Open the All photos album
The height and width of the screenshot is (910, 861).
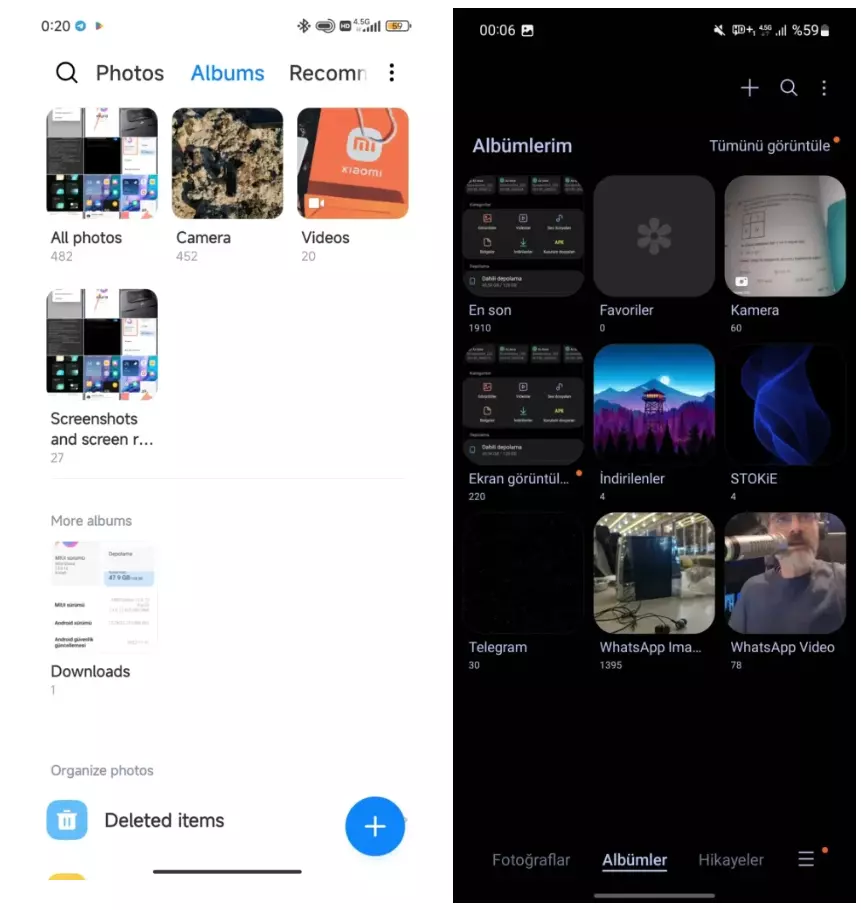click(102, 164)
